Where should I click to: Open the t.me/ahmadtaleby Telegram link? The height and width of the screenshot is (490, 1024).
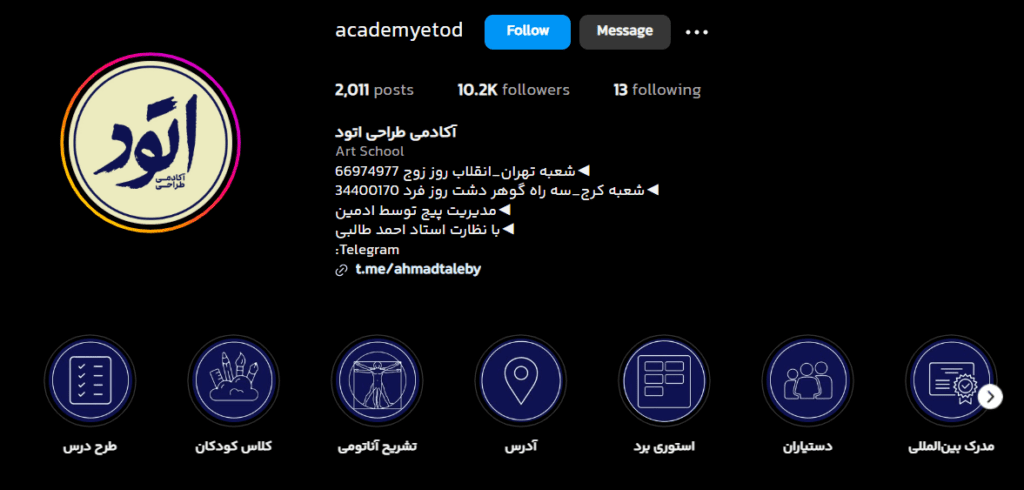(x=418, y=269)
